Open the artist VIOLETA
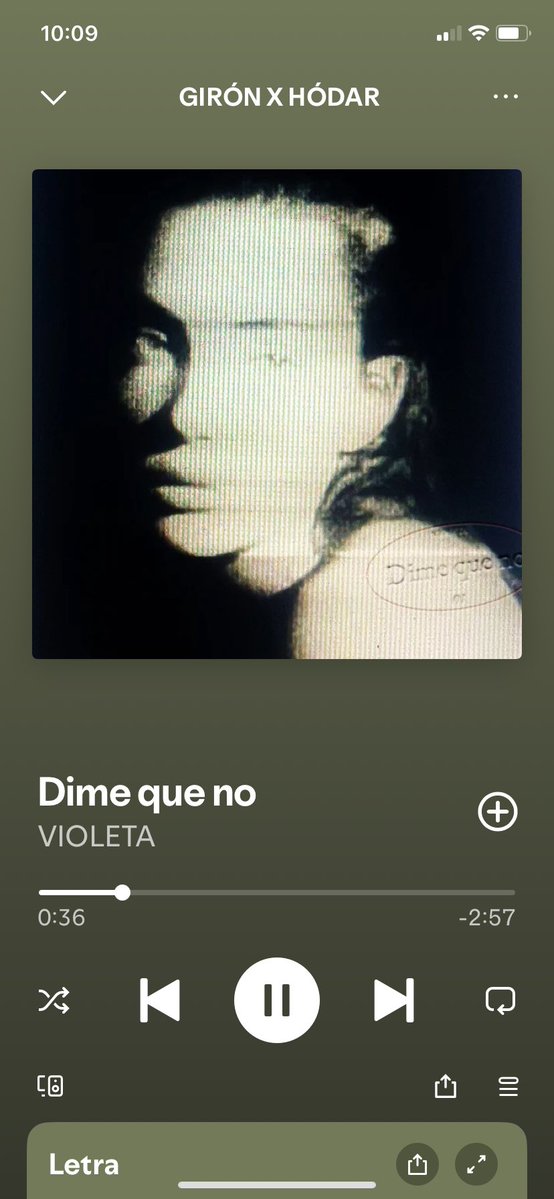This screenshot has height=1199, width=554. 96,837
